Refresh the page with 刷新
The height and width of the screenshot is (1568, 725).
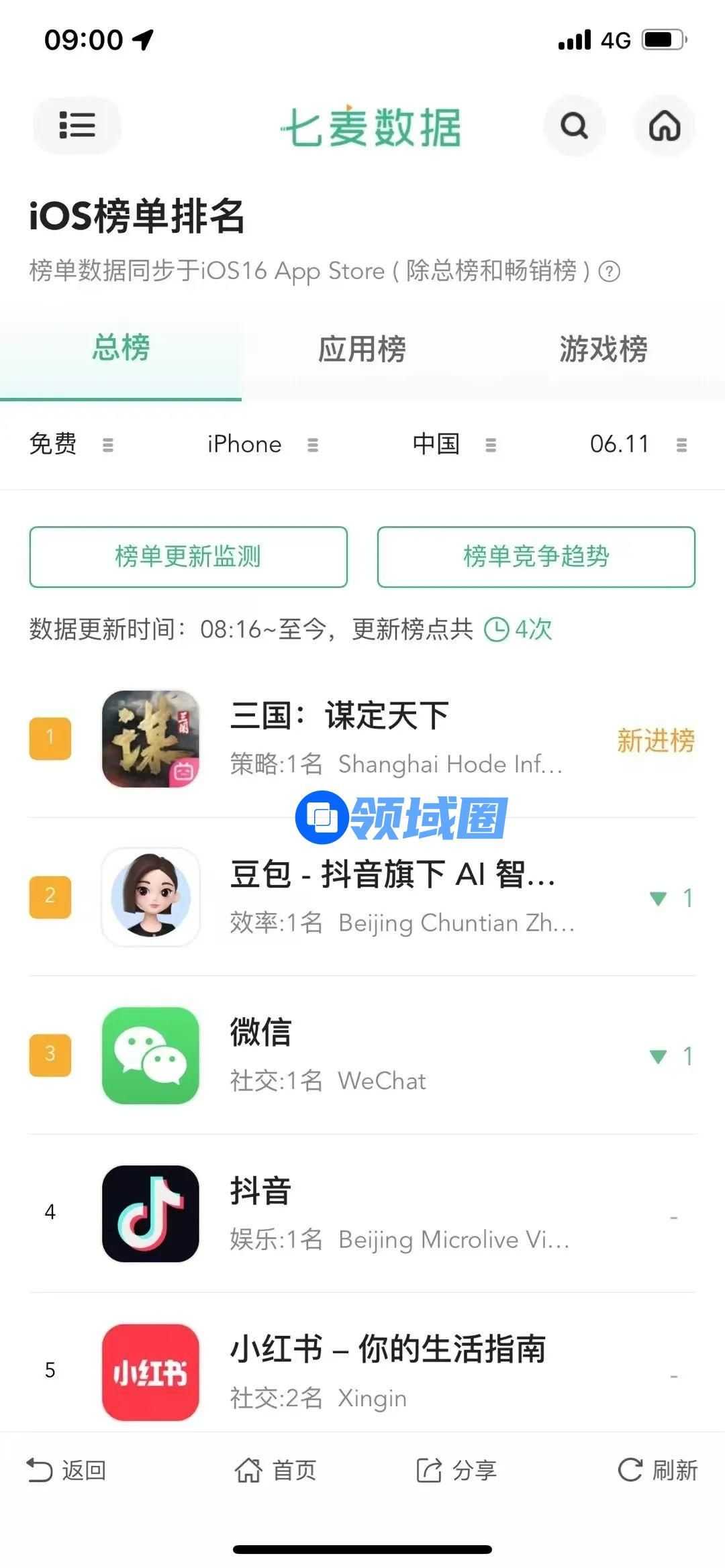pyautogui.click(x=657, y=1470)
